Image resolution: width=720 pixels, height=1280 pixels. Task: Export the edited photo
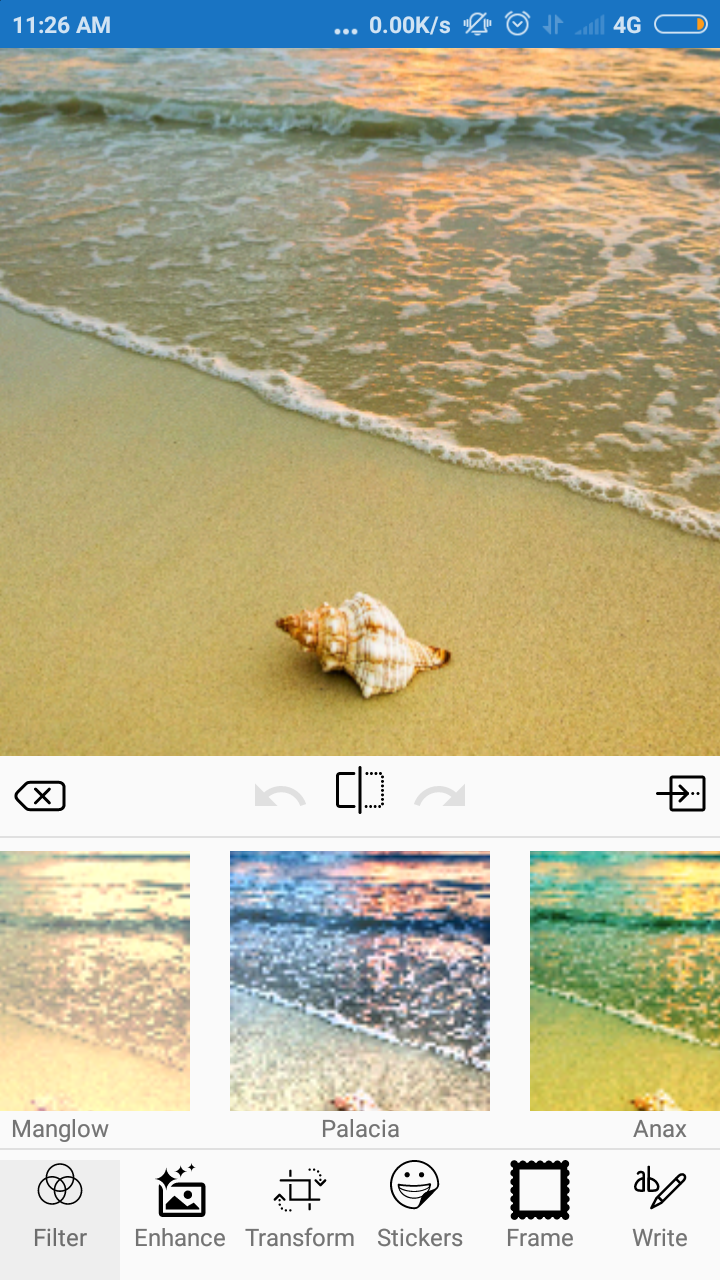tap(681, 794)
